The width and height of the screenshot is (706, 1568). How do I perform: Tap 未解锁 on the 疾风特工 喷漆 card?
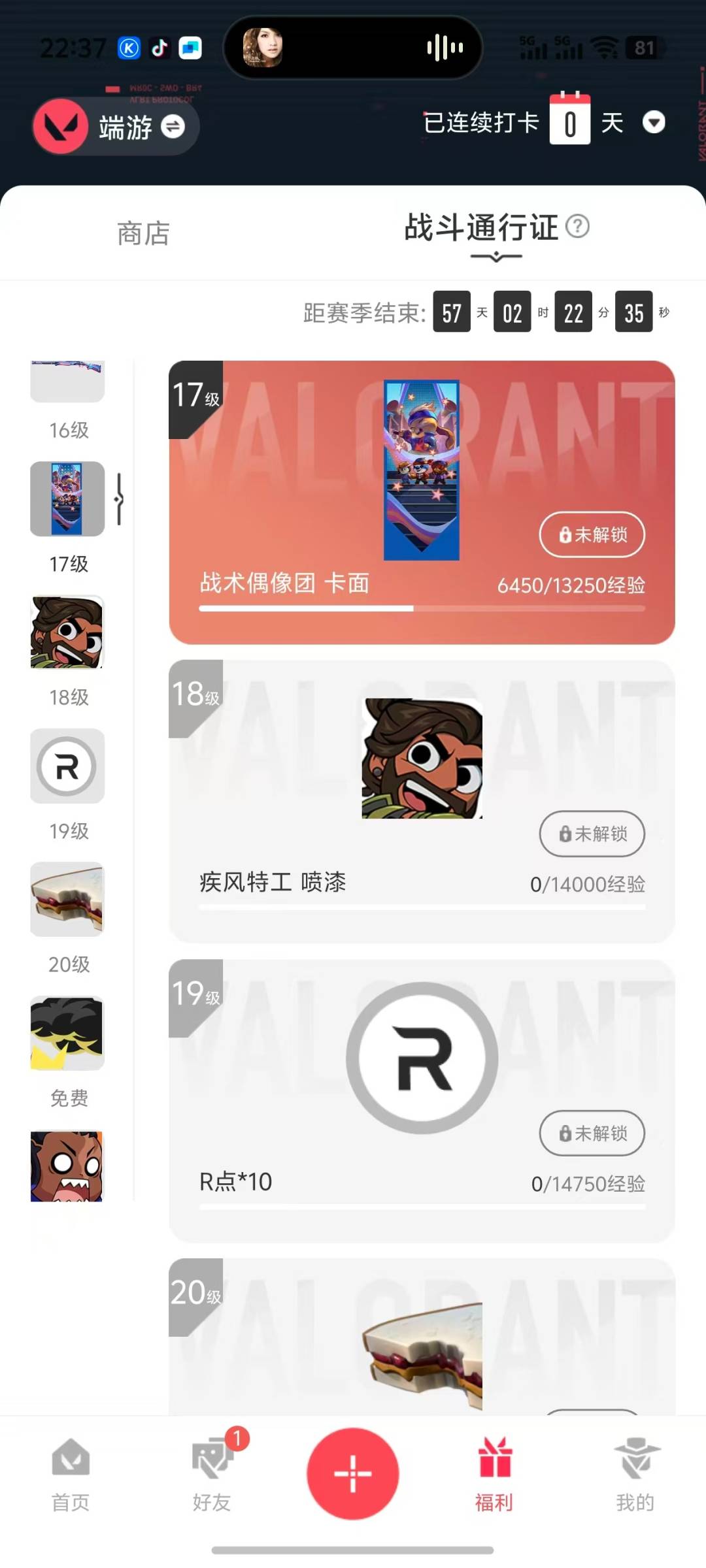(592, 834)
